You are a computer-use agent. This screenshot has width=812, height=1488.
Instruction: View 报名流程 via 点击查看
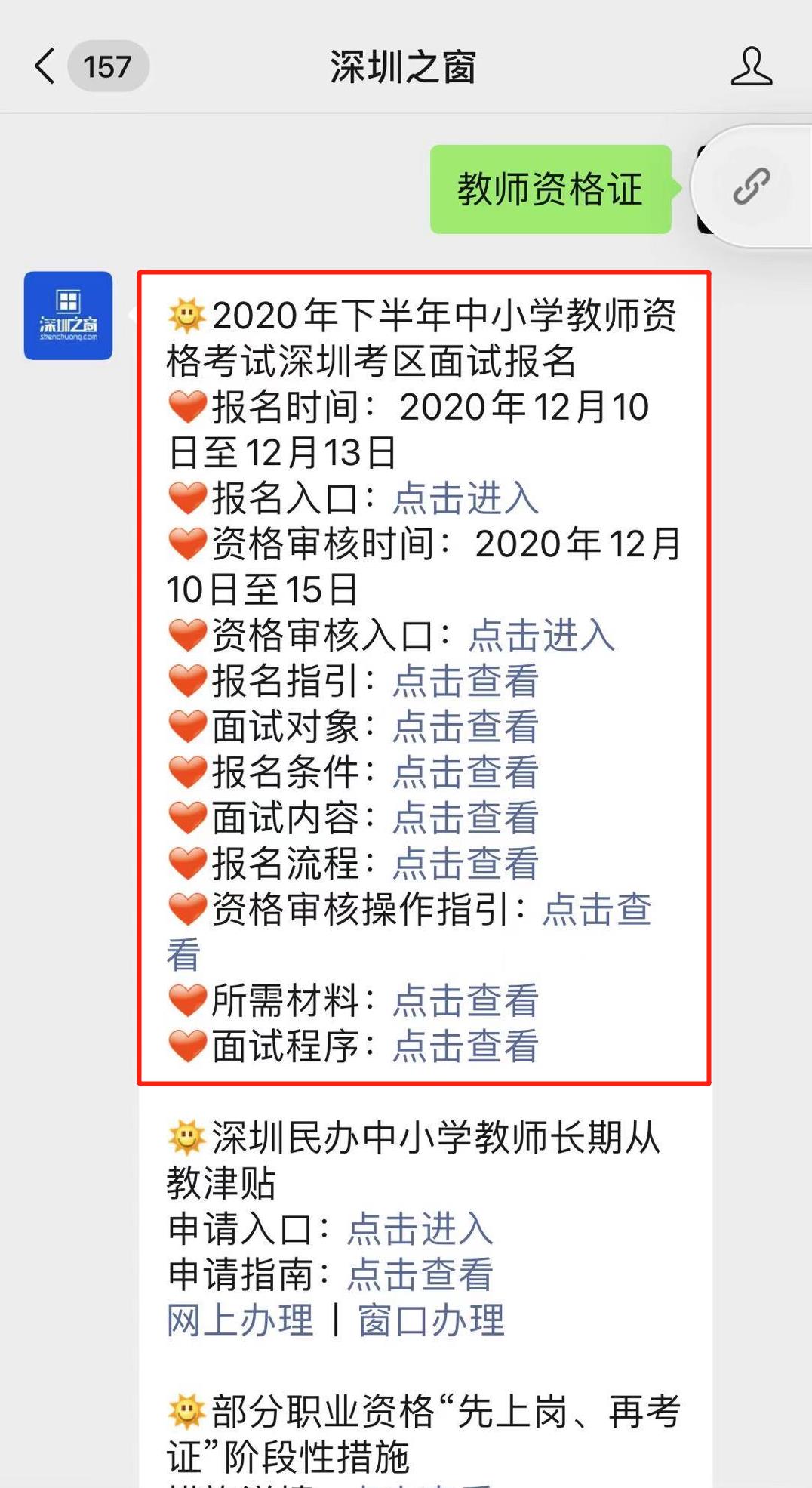[x=466, y=863]
